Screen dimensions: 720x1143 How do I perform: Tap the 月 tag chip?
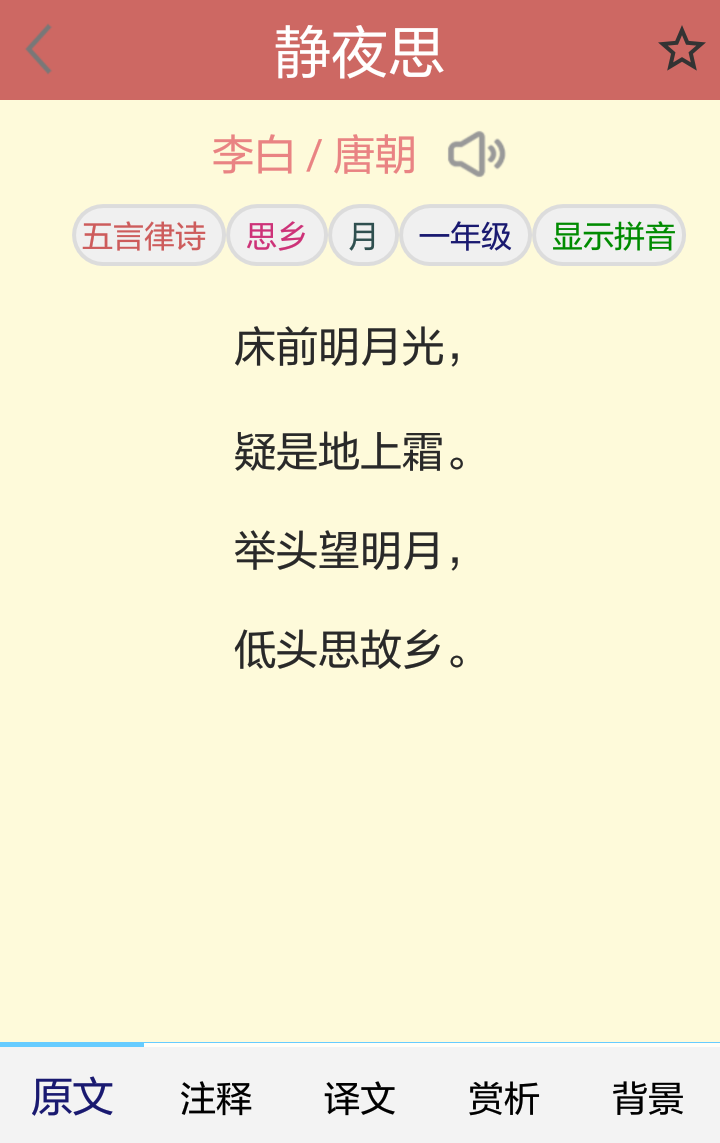pyautogui.click(x=363, y=236)
